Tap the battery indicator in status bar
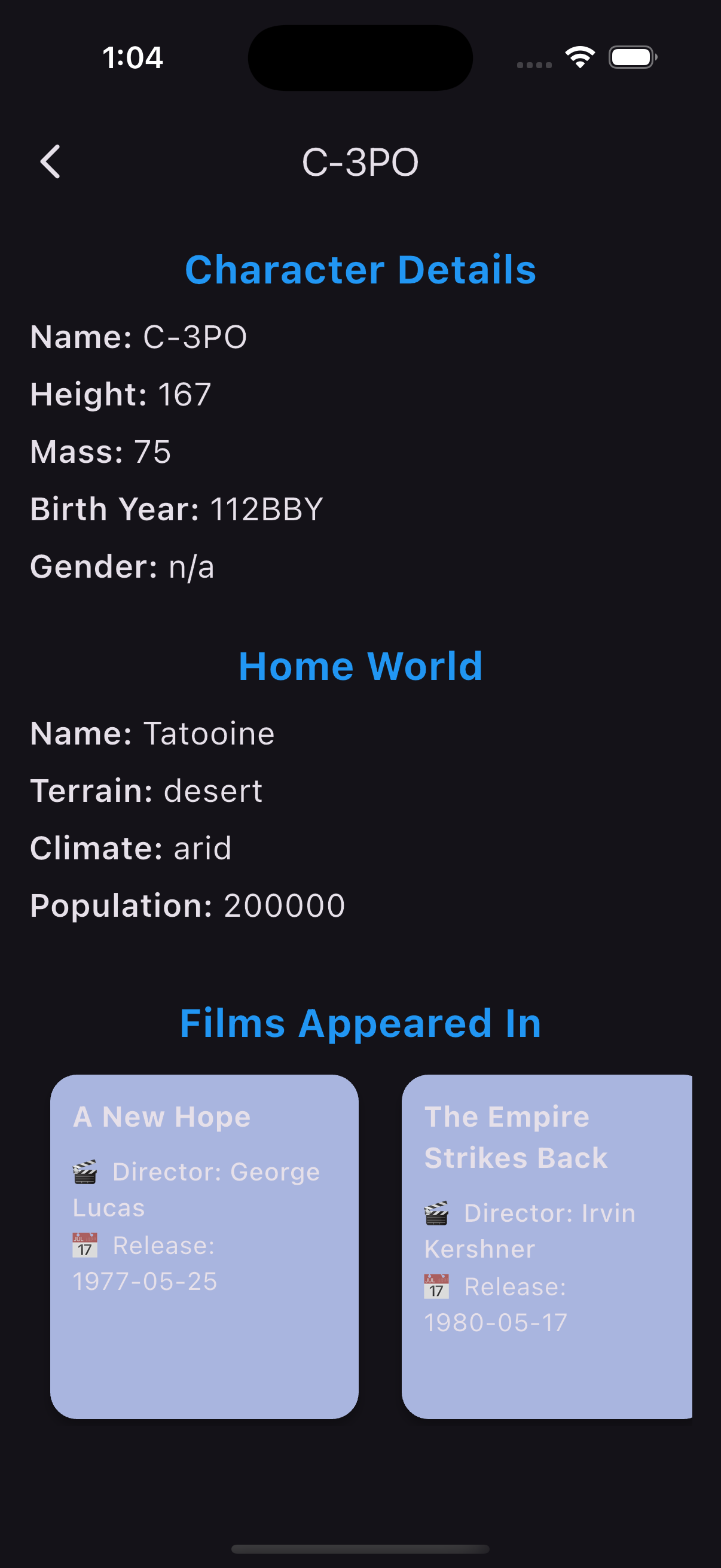This screenshot has width=721, height=1568. click(631, 57)
